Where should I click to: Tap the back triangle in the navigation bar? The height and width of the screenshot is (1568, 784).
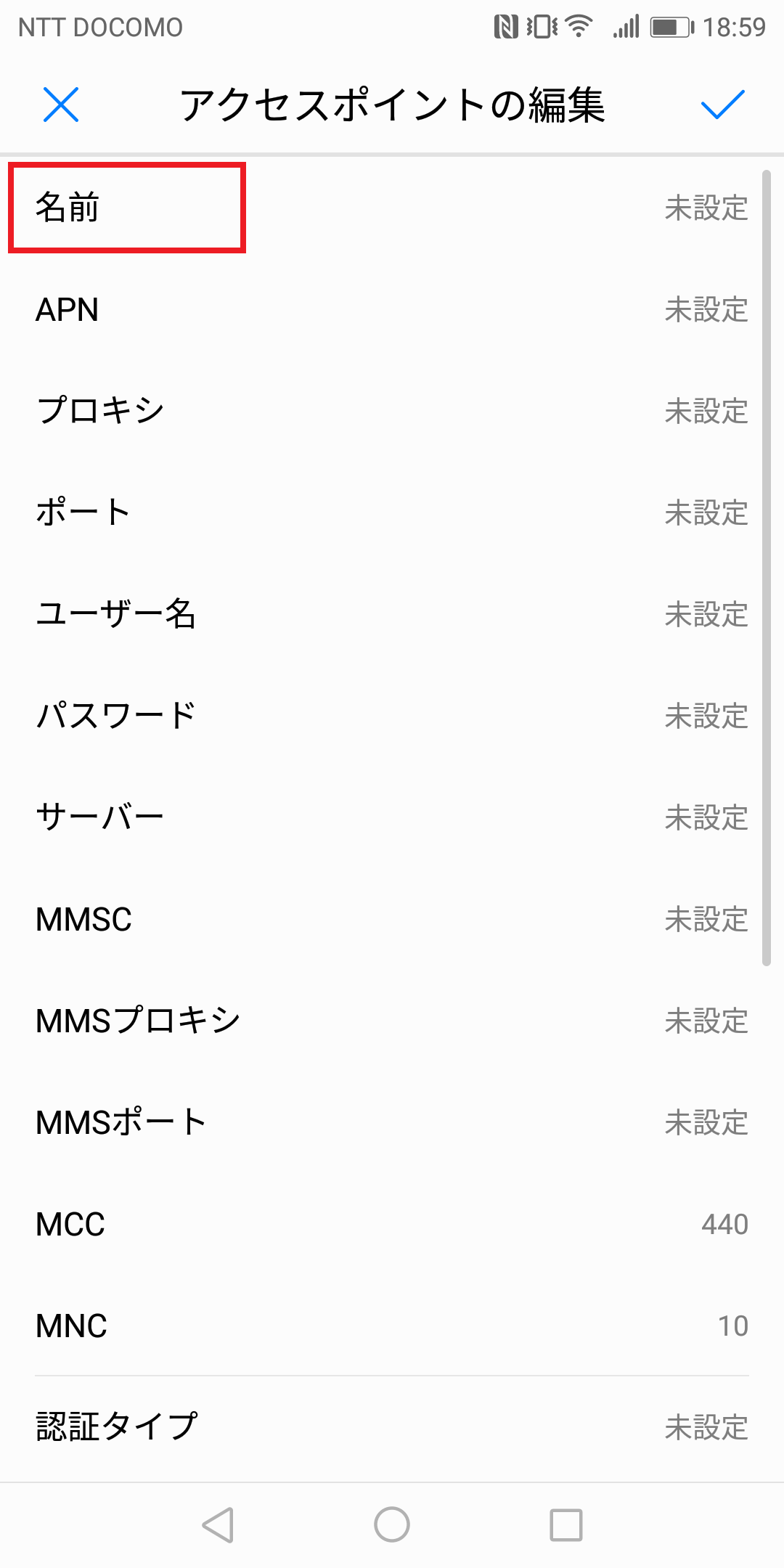[218, 1522]
